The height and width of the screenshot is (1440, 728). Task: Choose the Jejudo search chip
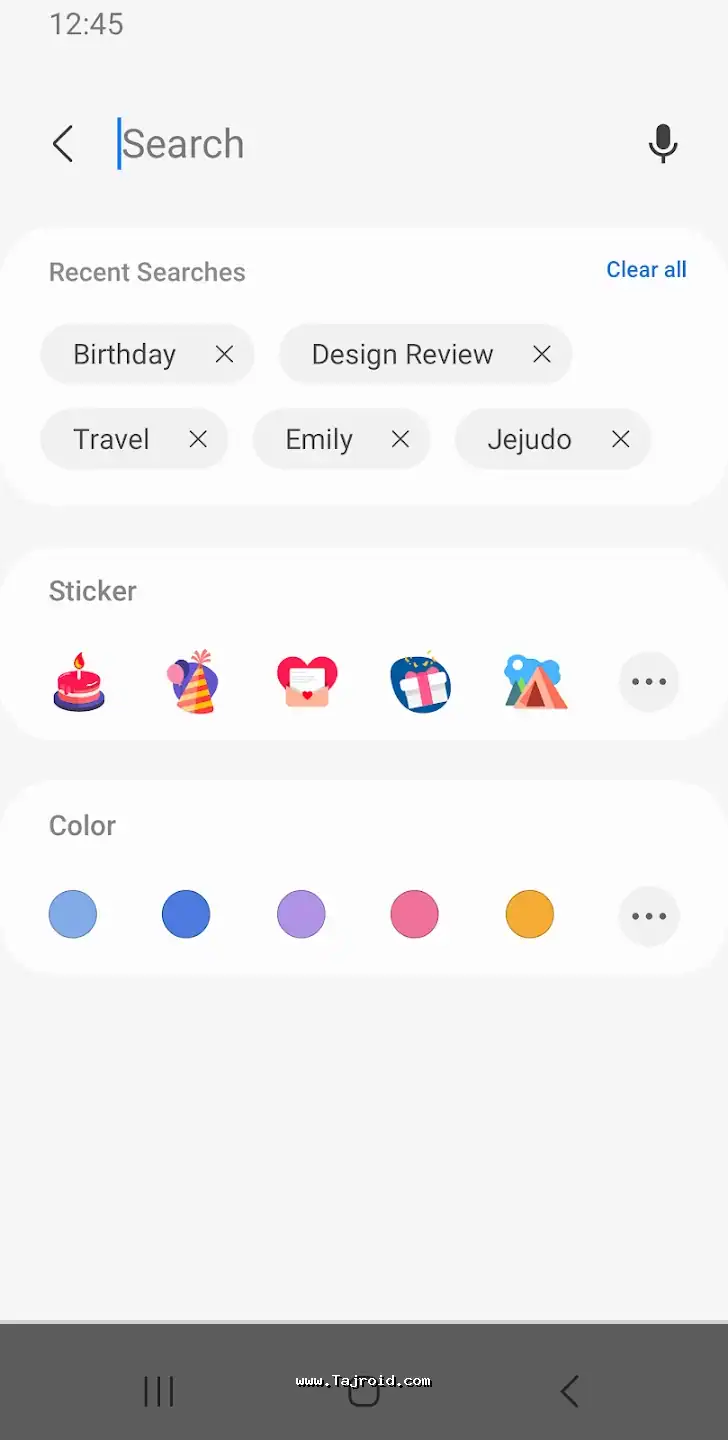coord(529,439)
